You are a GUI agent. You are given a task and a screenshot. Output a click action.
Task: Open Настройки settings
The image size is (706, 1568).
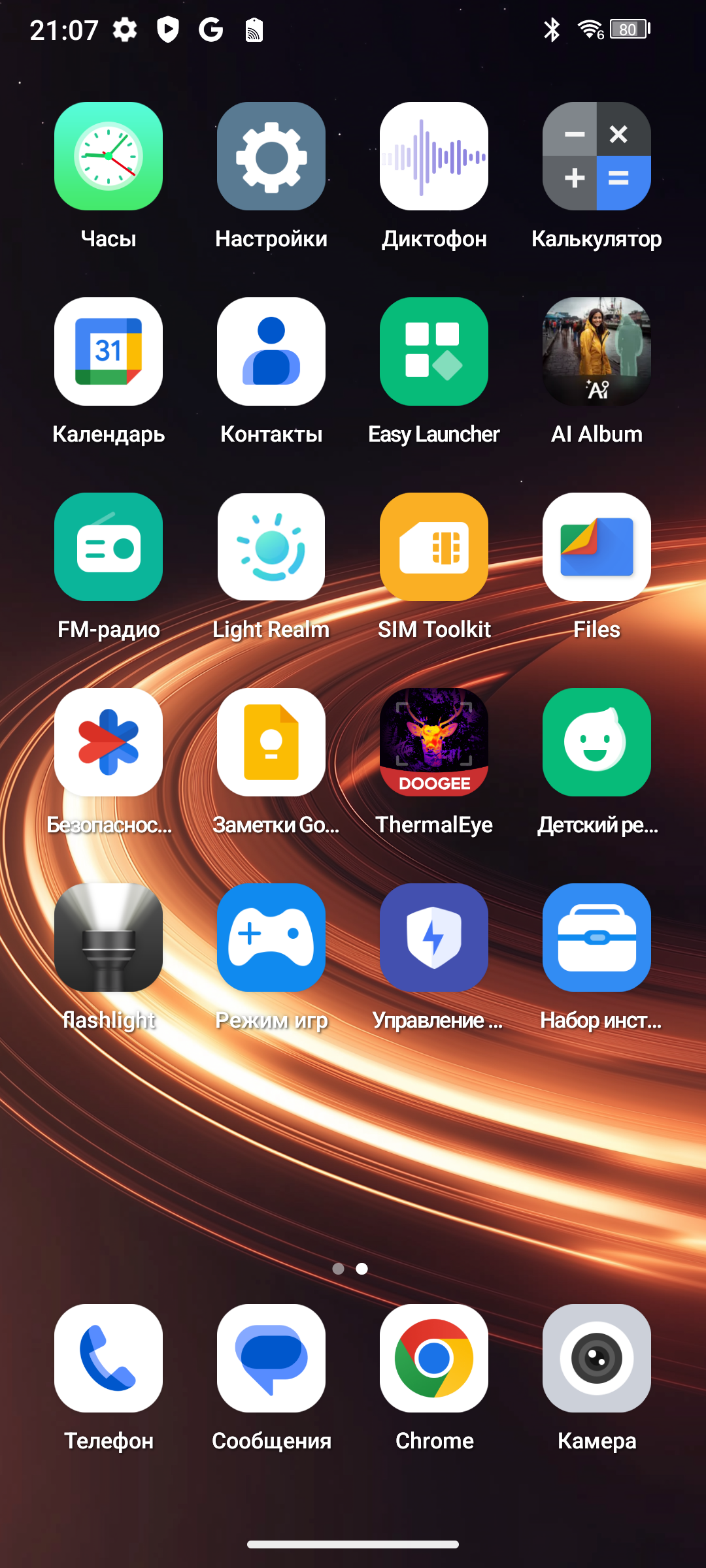click(271, 156)
